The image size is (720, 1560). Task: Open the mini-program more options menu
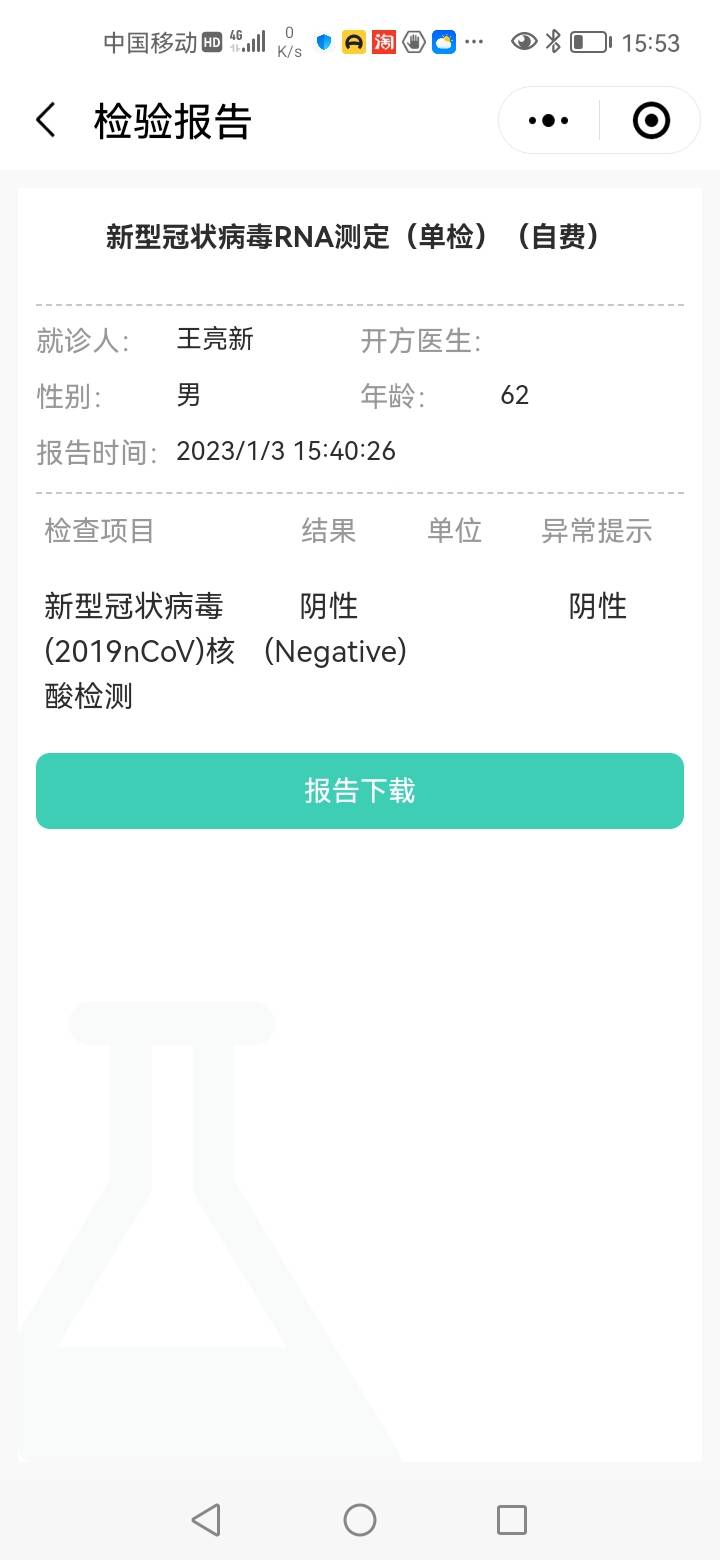point(546,120)
